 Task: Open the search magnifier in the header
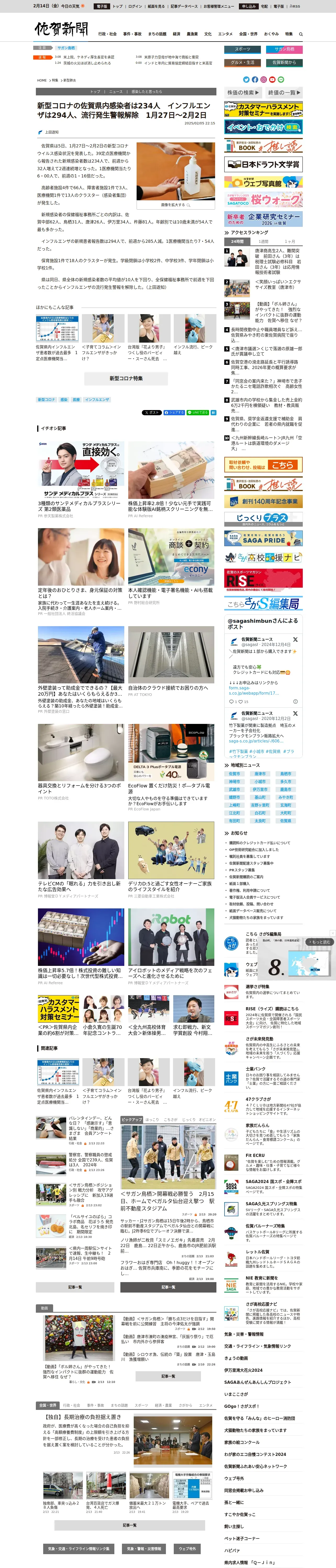301,34
